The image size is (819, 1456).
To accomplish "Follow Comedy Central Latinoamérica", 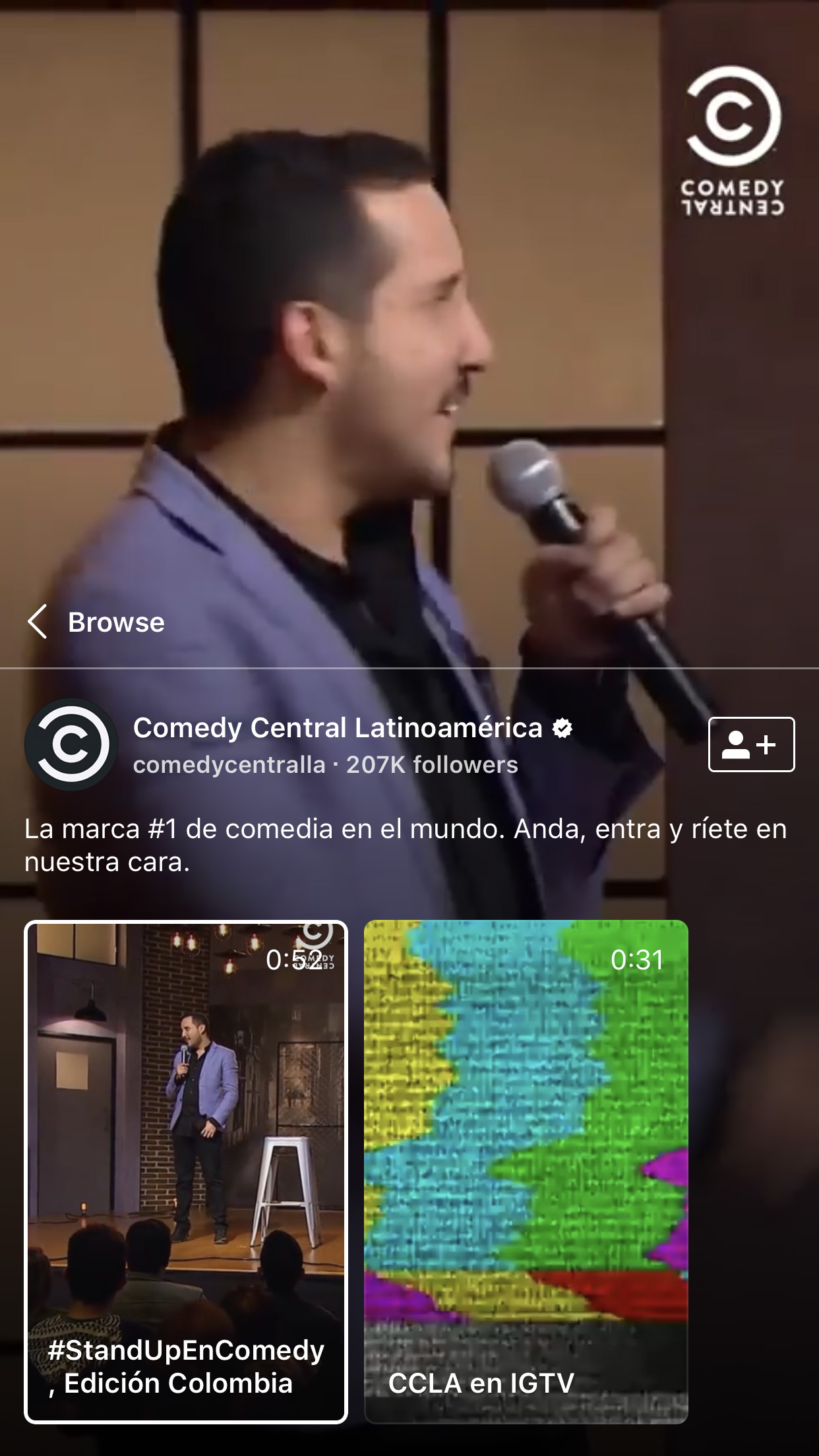I will 751,744.
